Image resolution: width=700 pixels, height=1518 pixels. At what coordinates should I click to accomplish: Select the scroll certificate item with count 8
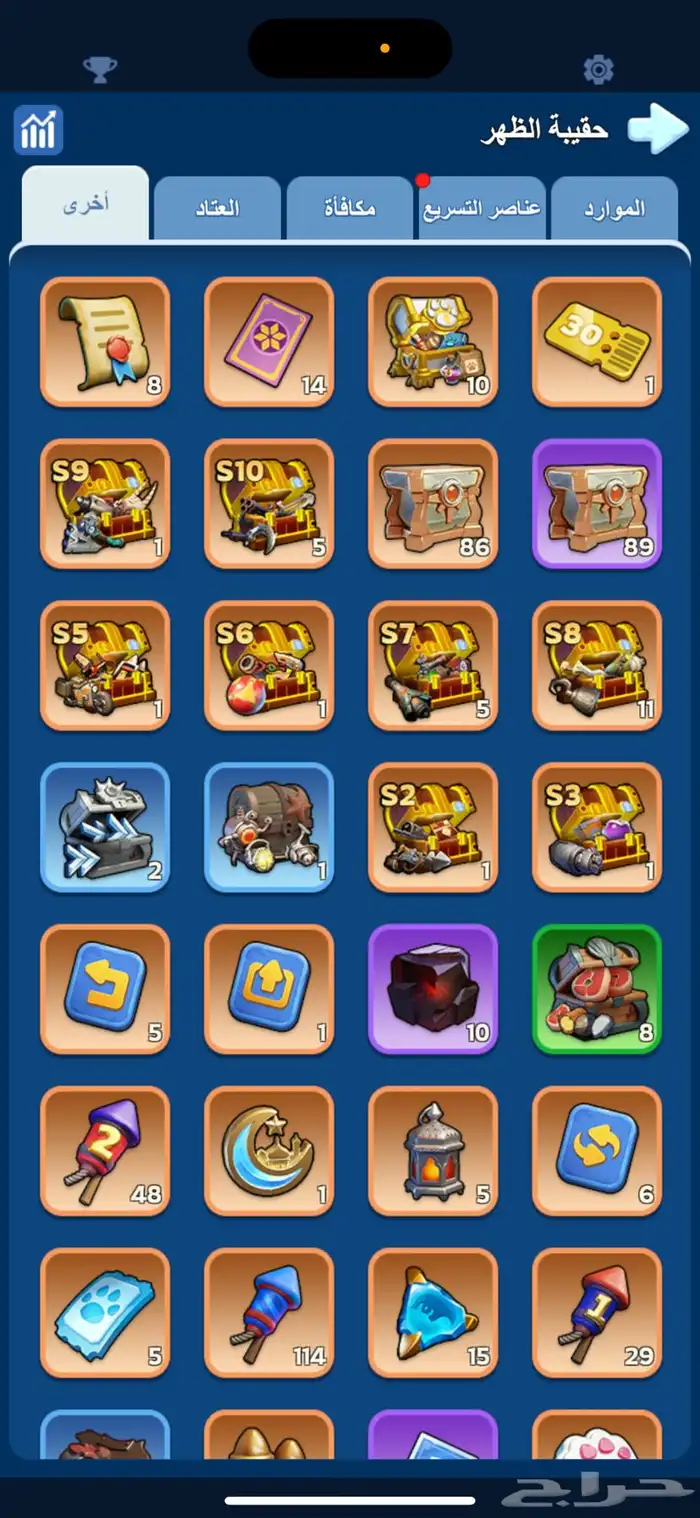coord(105,342)
